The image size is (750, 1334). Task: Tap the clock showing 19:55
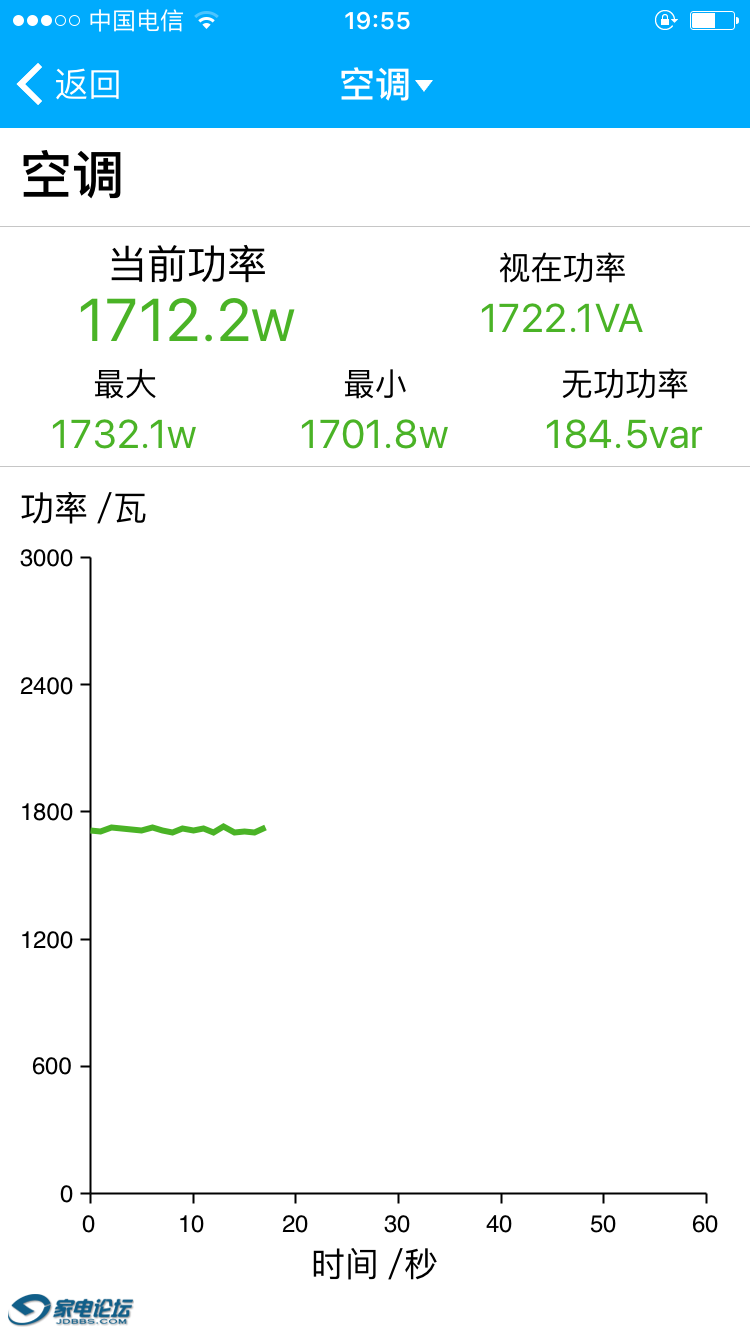[x=377, y=19]
